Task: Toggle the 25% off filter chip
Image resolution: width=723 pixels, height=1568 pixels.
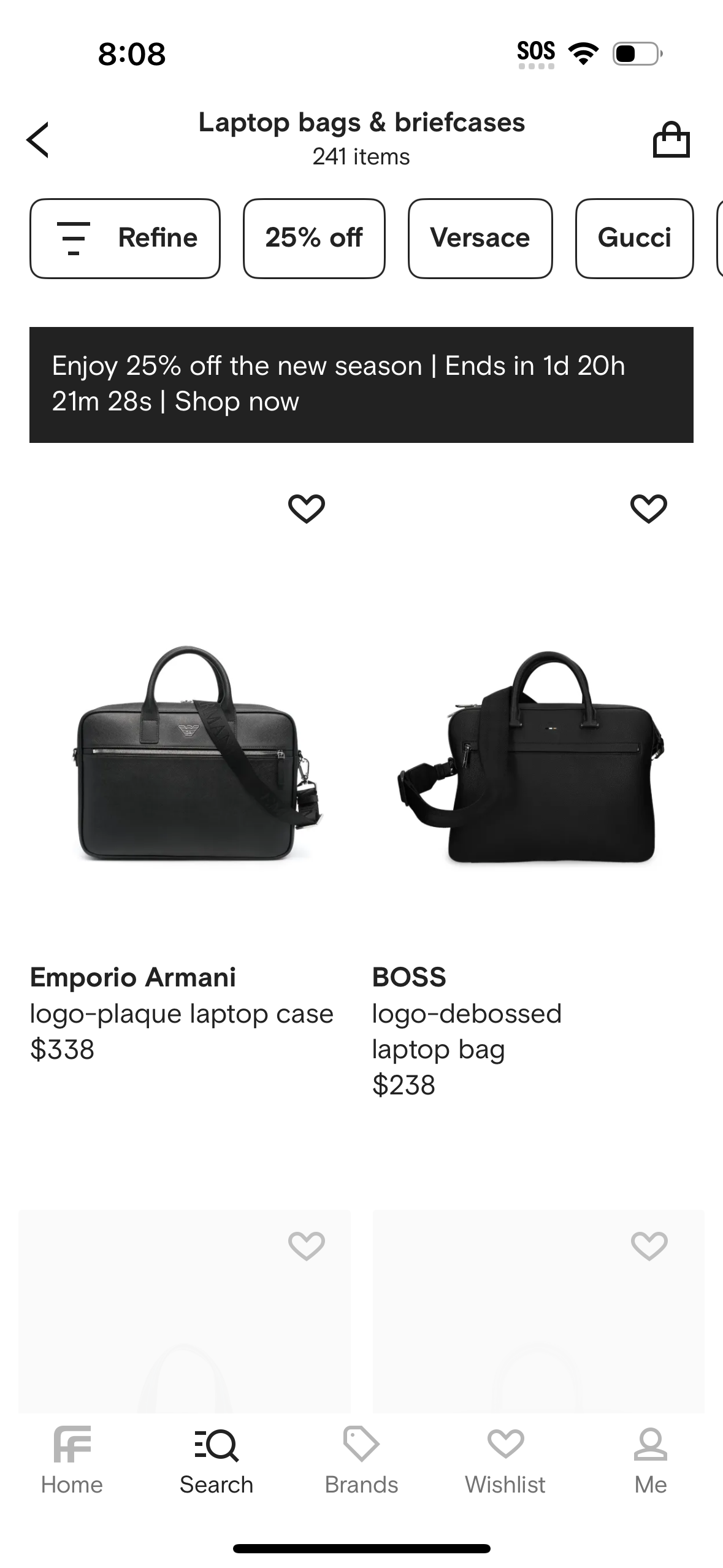Action: click(314, 238)
